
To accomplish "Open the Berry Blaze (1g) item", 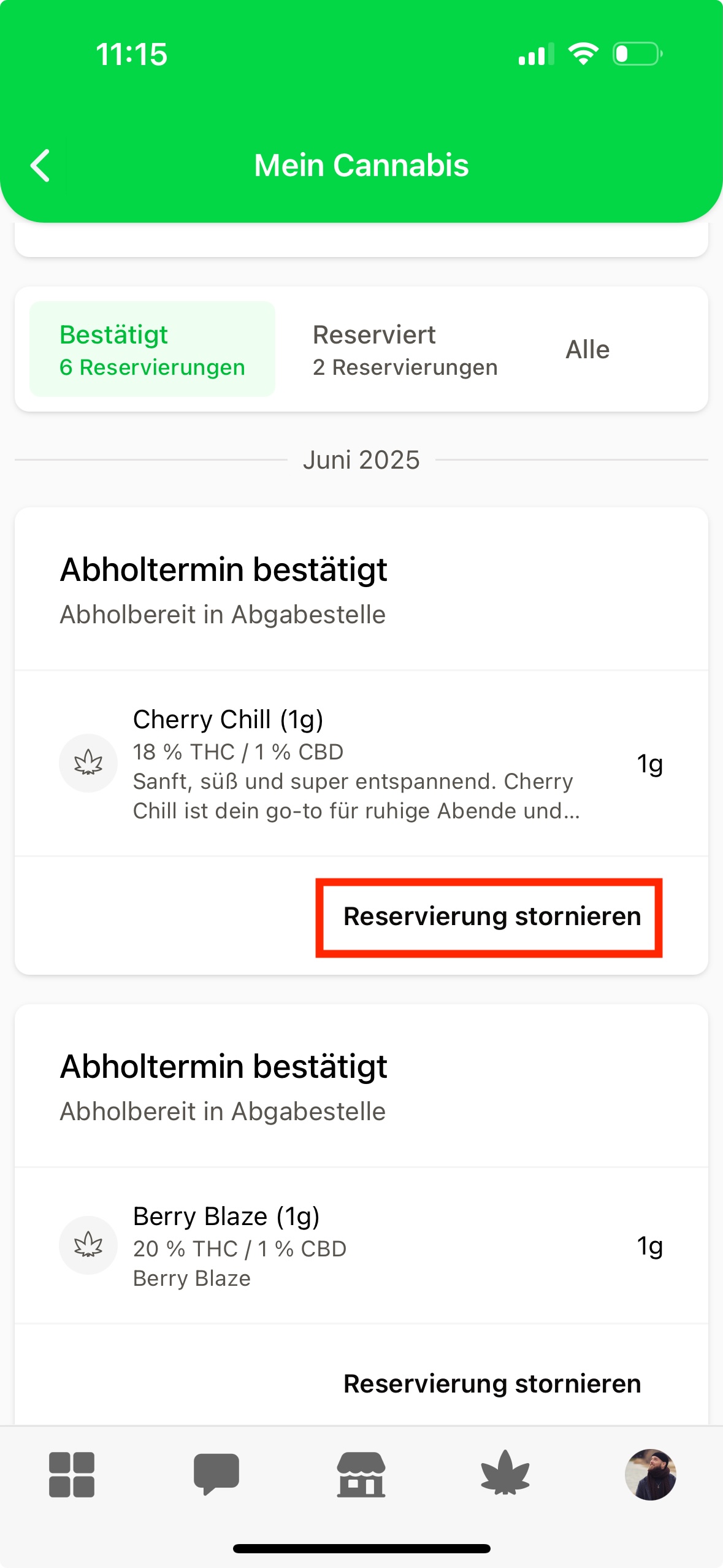I will [x=361, y=1245].
